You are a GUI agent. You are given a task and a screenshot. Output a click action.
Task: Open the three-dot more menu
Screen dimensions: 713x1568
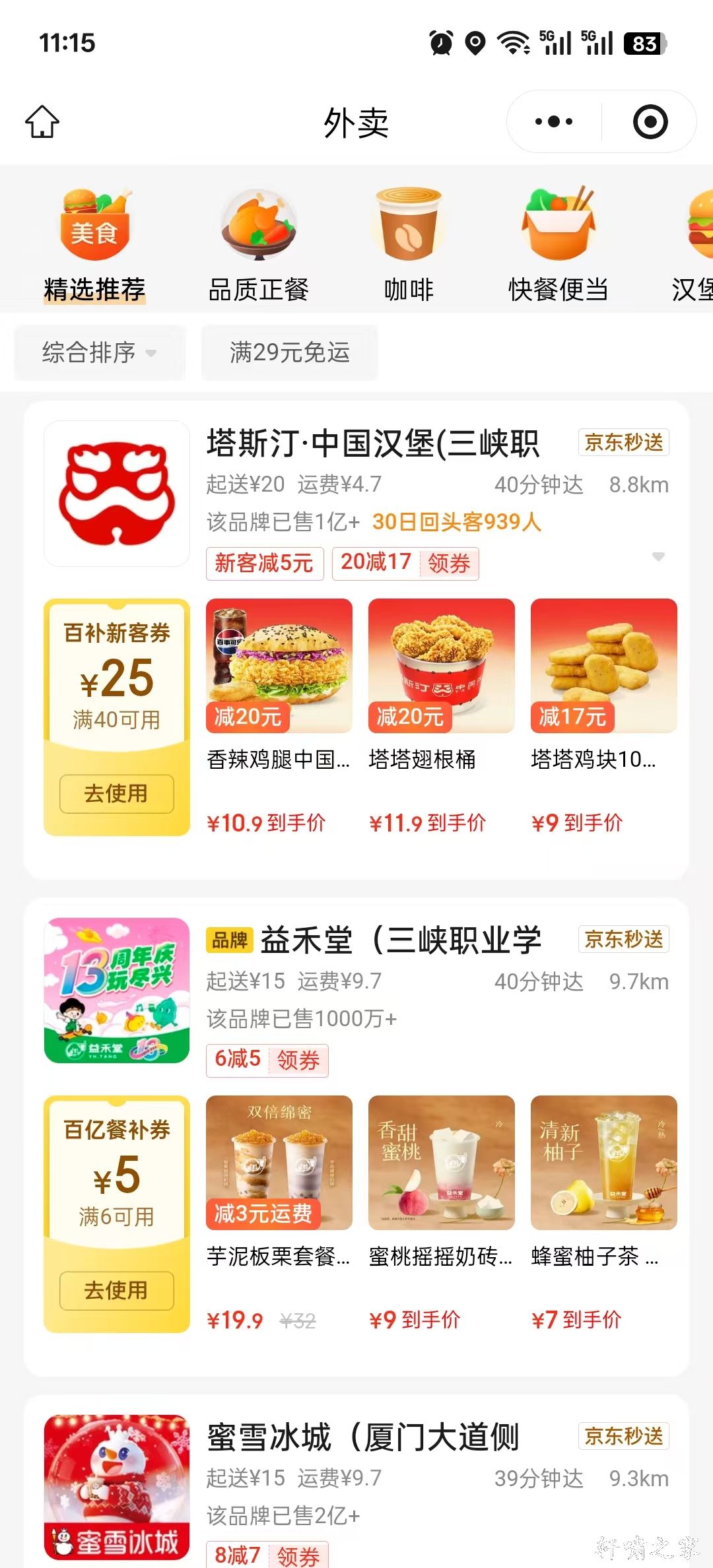click(554, 122)
